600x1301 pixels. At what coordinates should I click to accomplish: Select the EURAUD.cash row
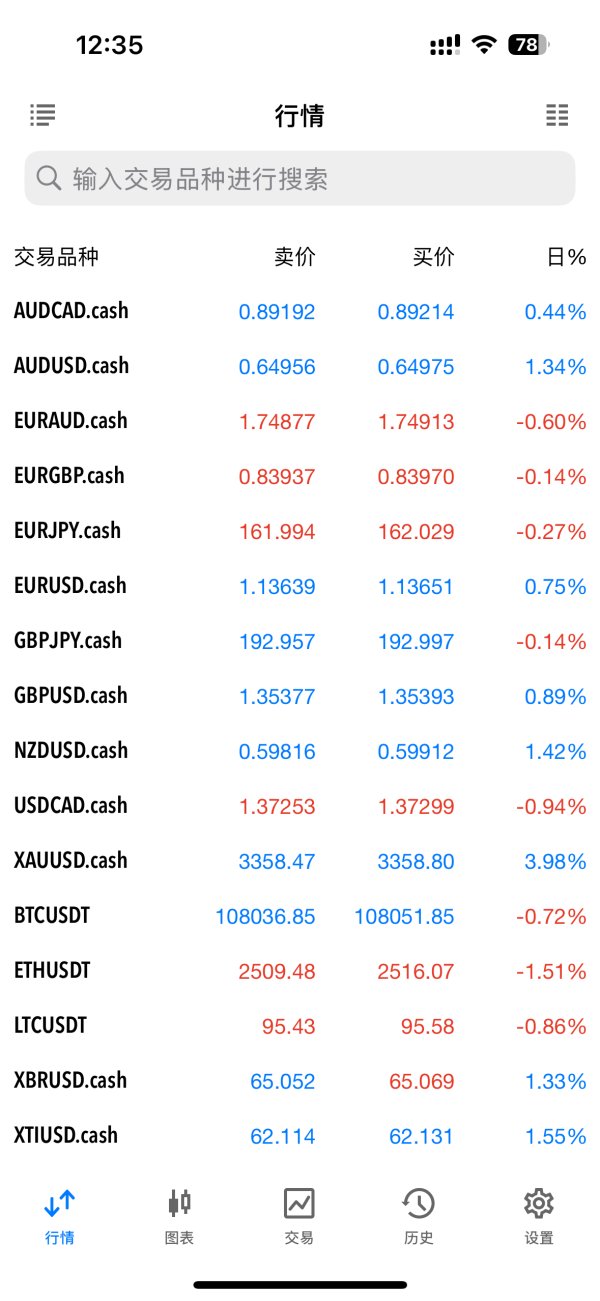300,421
